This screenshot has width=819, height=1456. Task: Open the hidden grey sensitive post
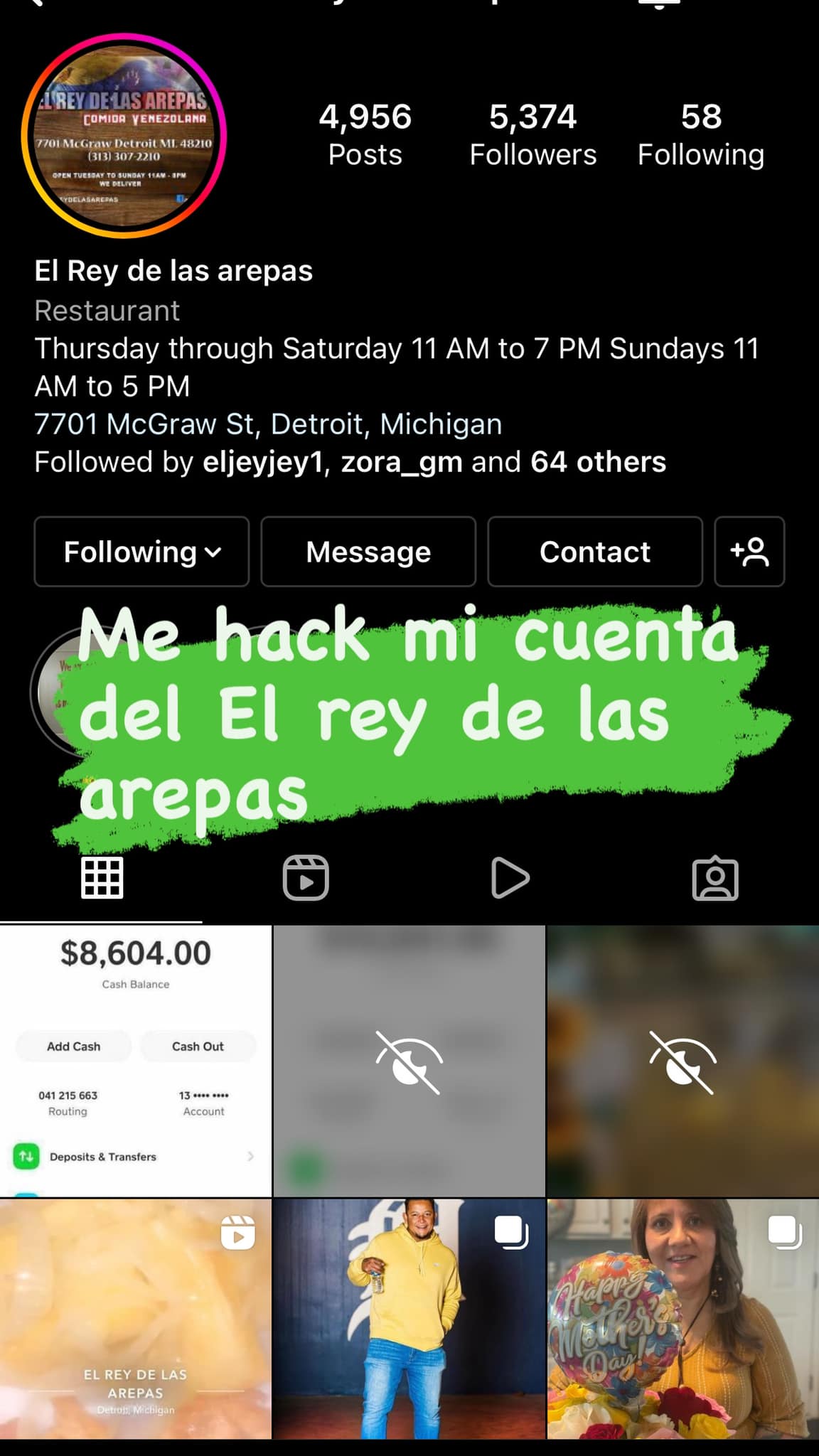coord(409,1059)
